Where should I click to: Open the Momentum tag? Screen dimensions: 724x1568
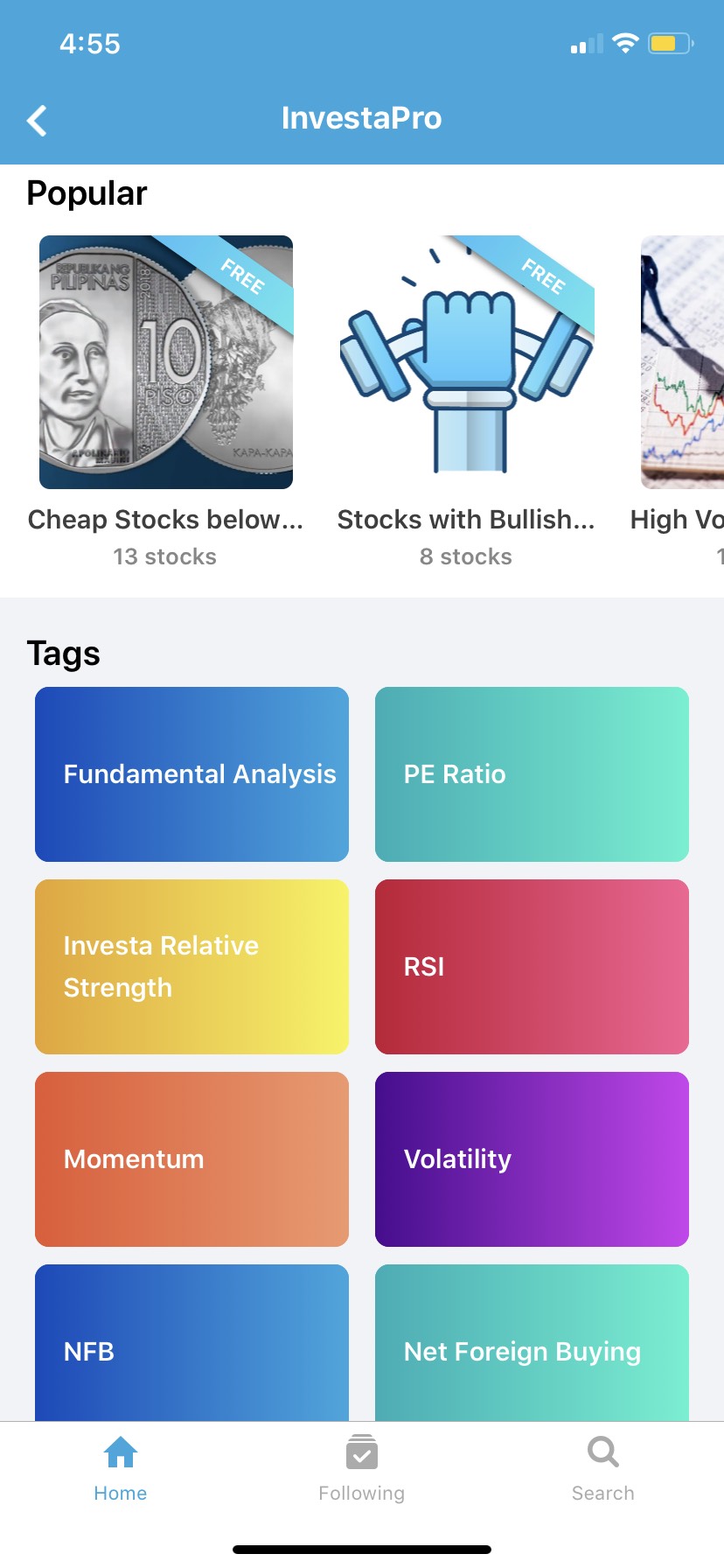(x=191, y=1159)
